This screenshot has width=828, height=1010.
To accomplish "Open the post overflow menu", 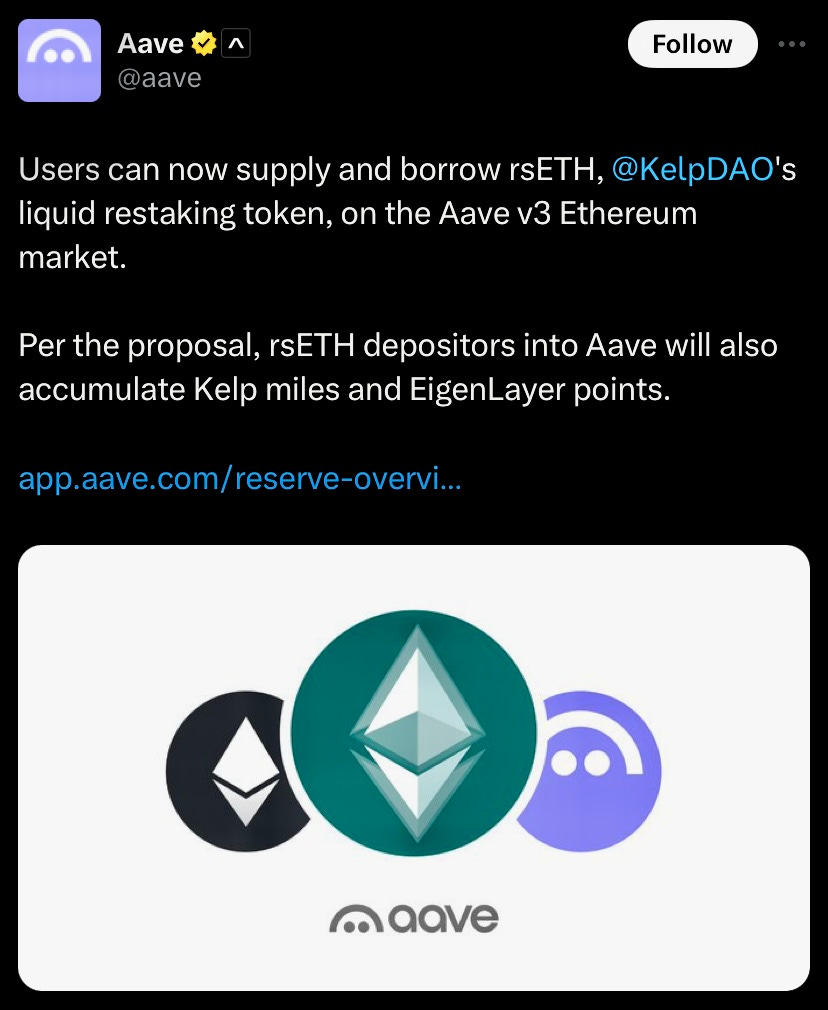I will pyautogui.click(x=791, y=44).
